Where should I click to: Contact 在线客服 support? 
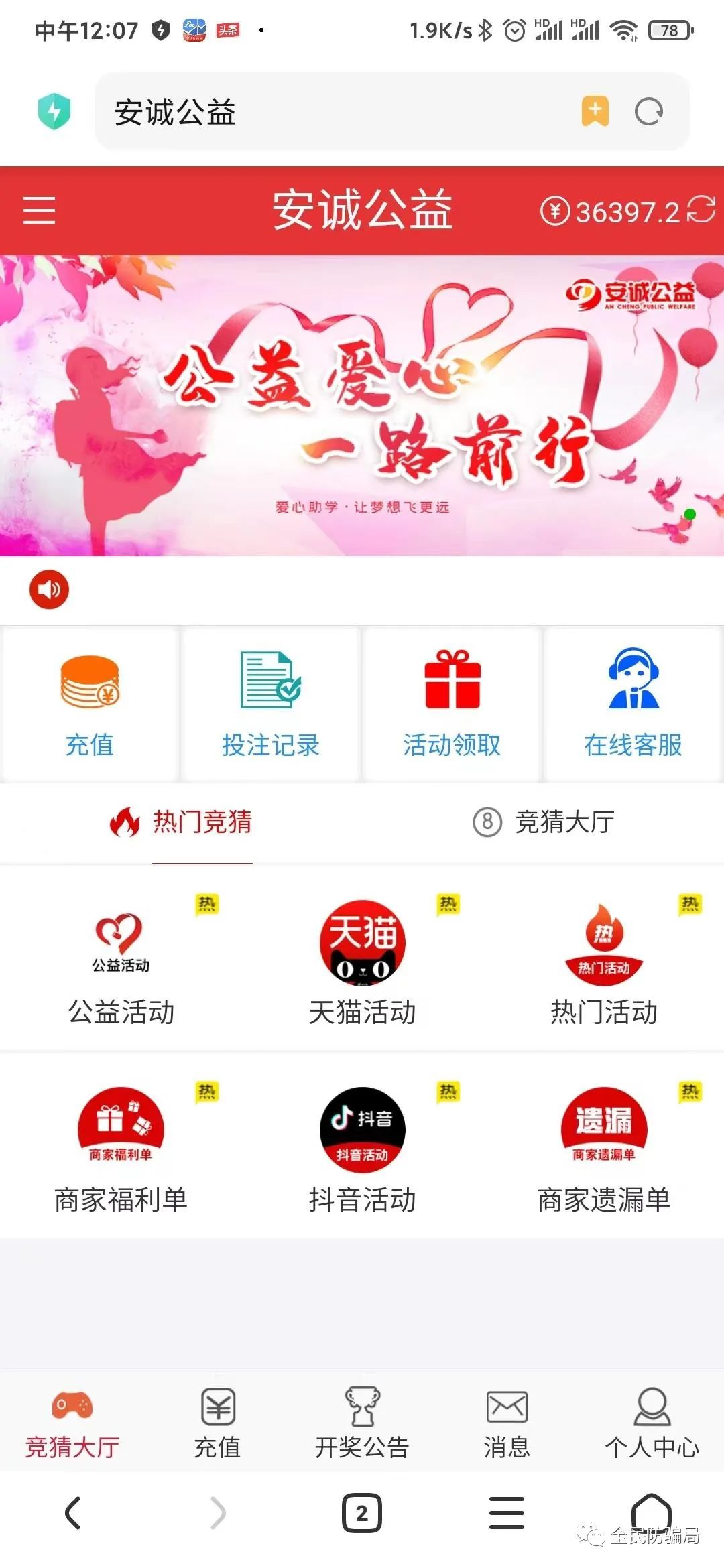[x=633, y=705]
